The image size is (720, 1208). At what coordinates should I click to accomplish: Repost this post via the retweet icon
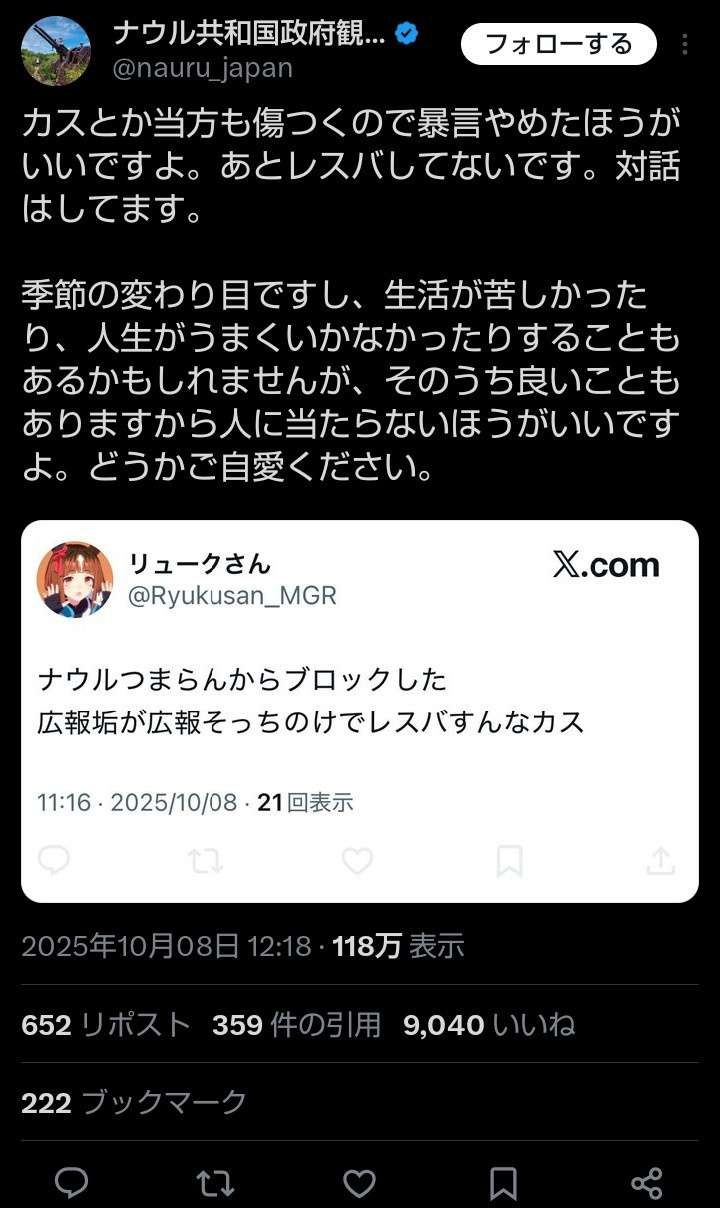pos(215,1183)
